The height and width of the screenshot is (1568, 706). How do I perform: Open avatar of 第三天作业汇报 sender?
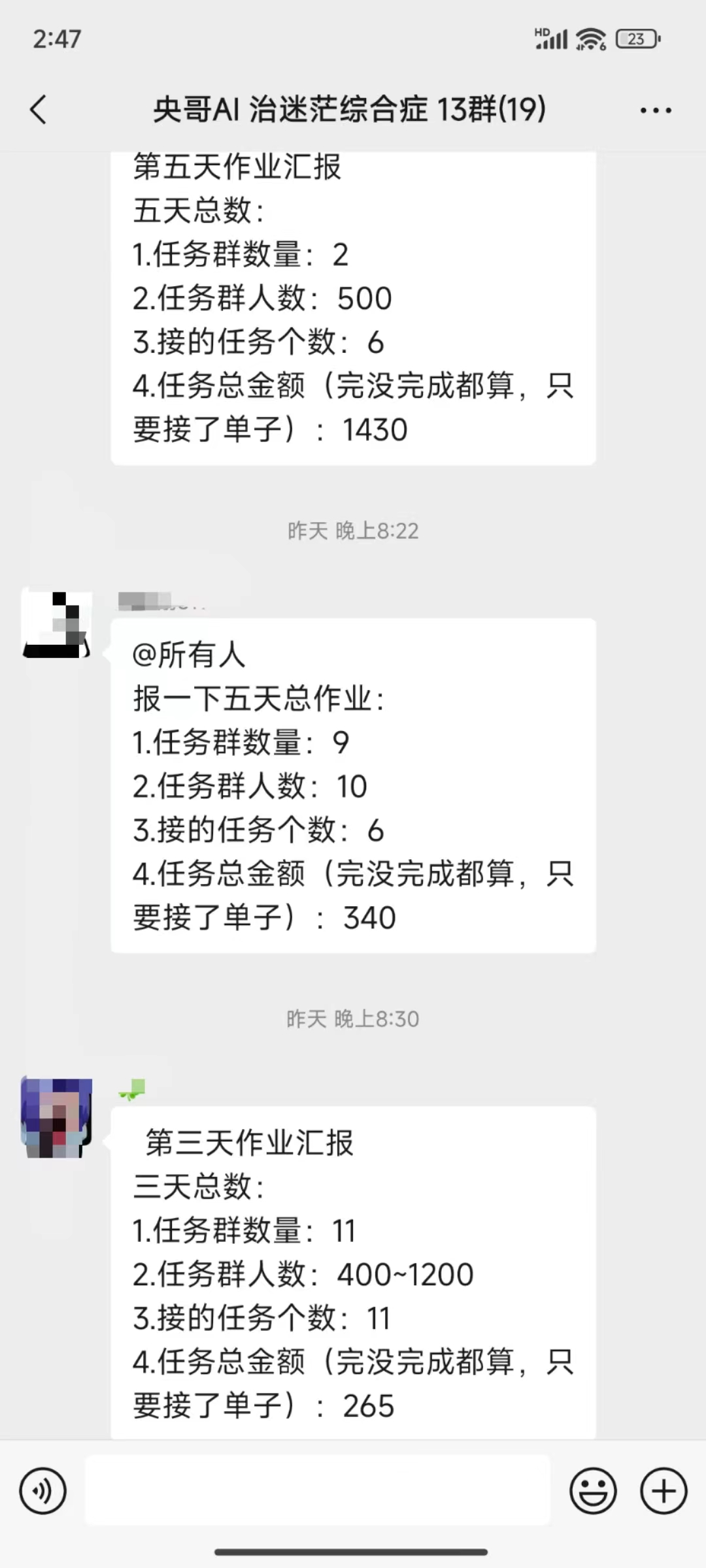(x=56, y=1118)
